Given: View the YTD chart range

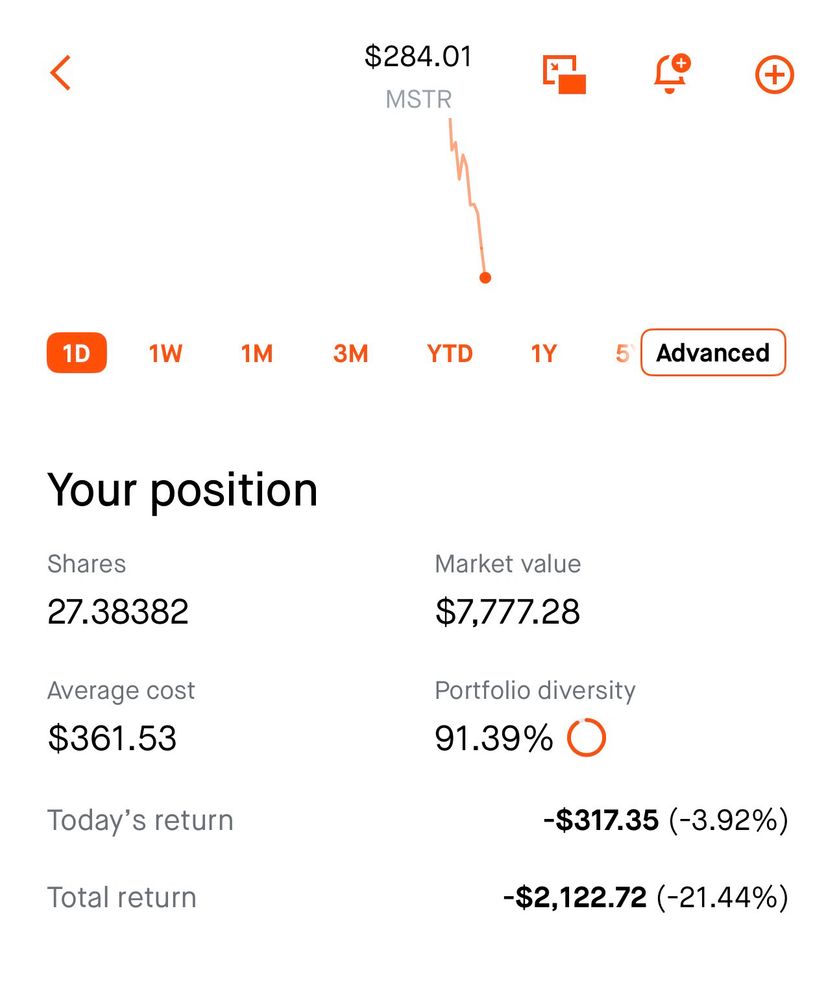Looking at the screenshot, I should pos(449,353).
